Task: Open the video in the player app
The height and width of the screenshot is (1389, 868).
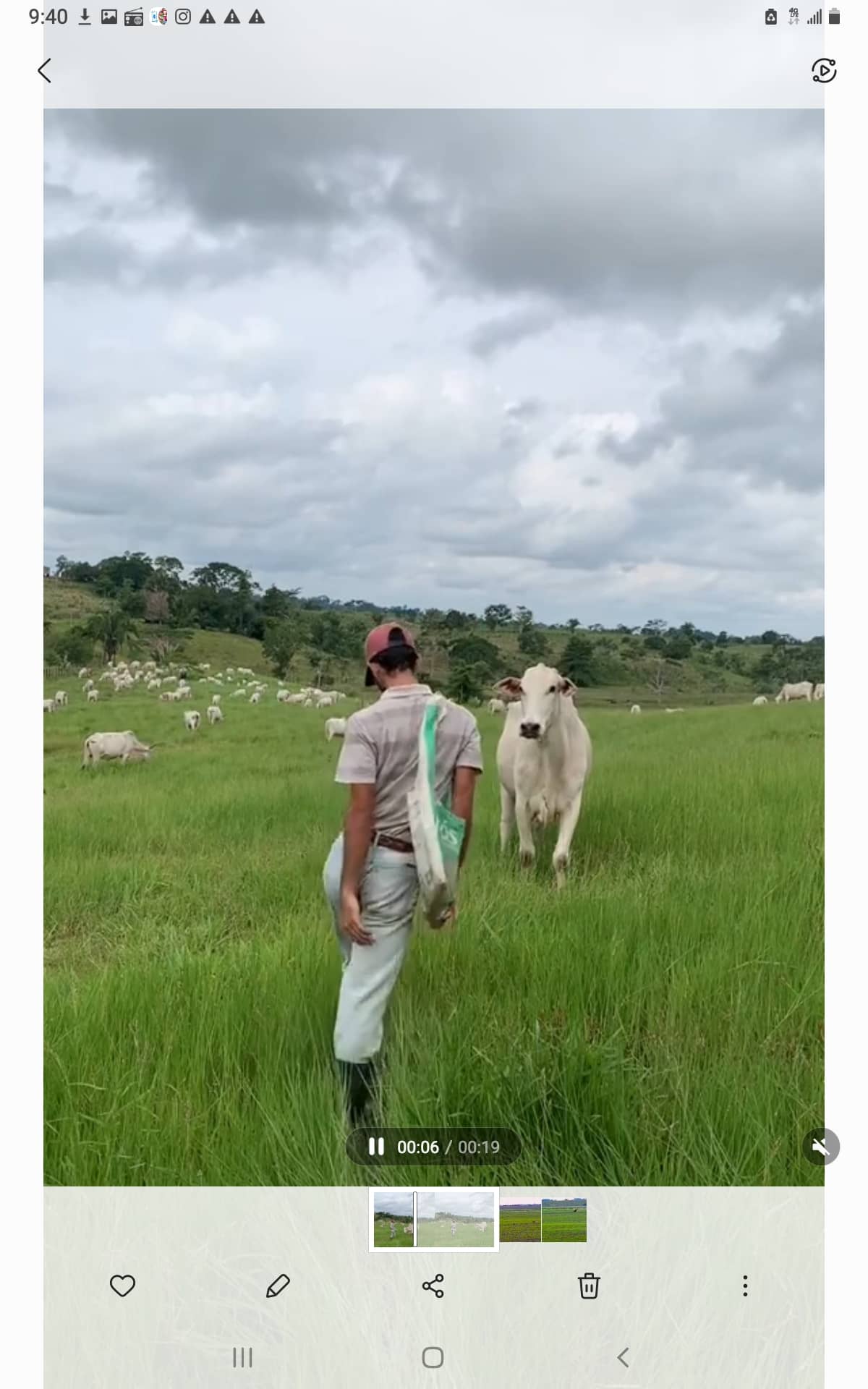Action: [x=823, y=71]
